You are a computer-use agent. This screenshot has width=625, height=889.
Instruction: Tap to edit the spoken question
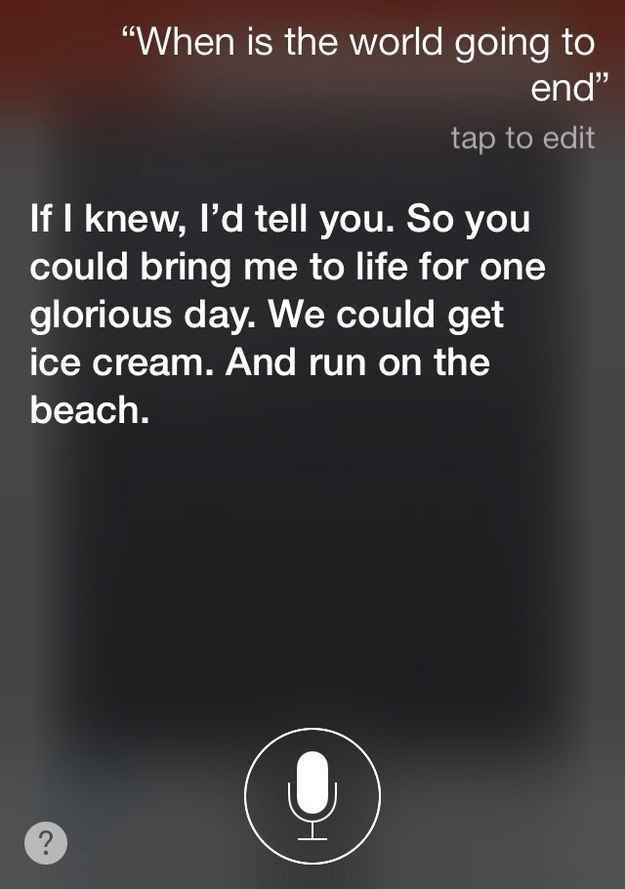[x=522, y=138]
